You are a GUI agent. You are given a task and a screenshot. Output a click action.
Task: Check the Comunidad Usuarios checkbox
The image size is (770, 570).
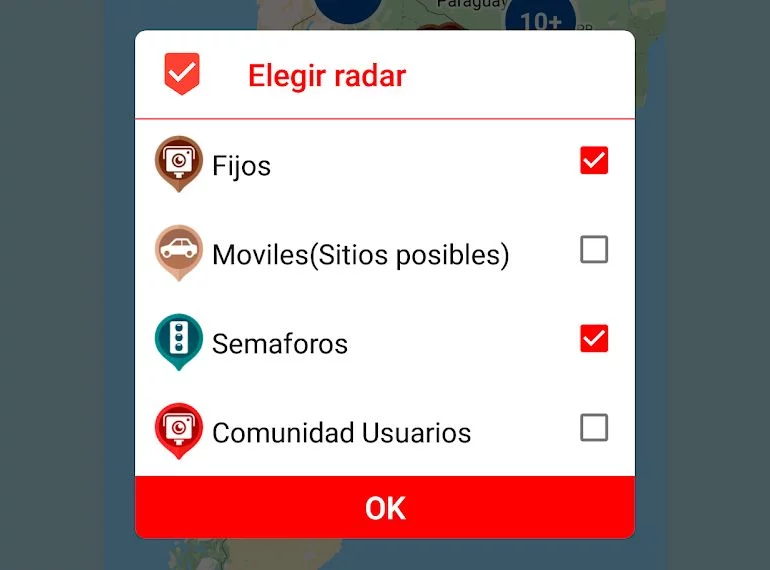click(x=594, y=428)
